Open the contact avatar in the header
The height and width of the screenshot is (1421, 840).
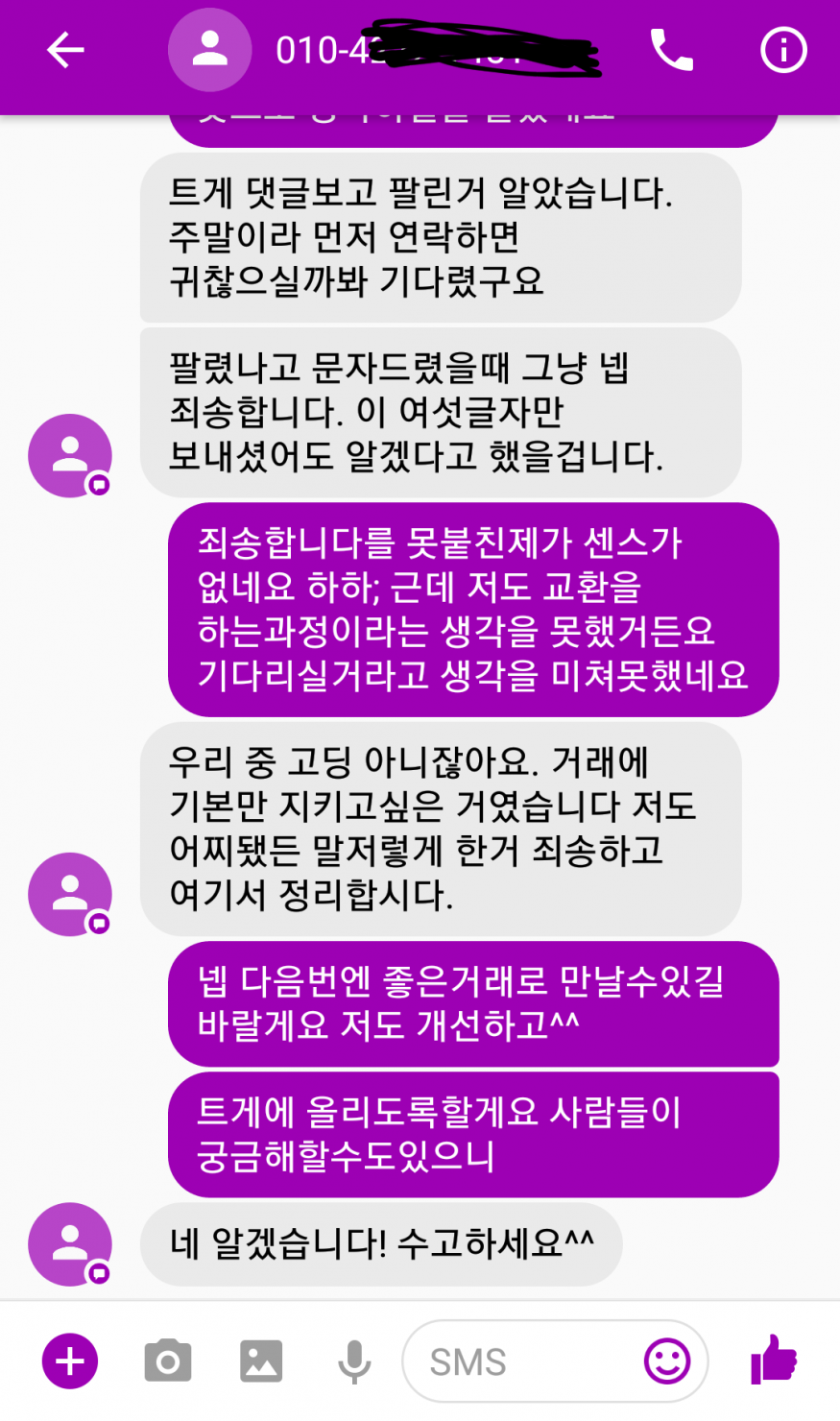tap(209, 50)
